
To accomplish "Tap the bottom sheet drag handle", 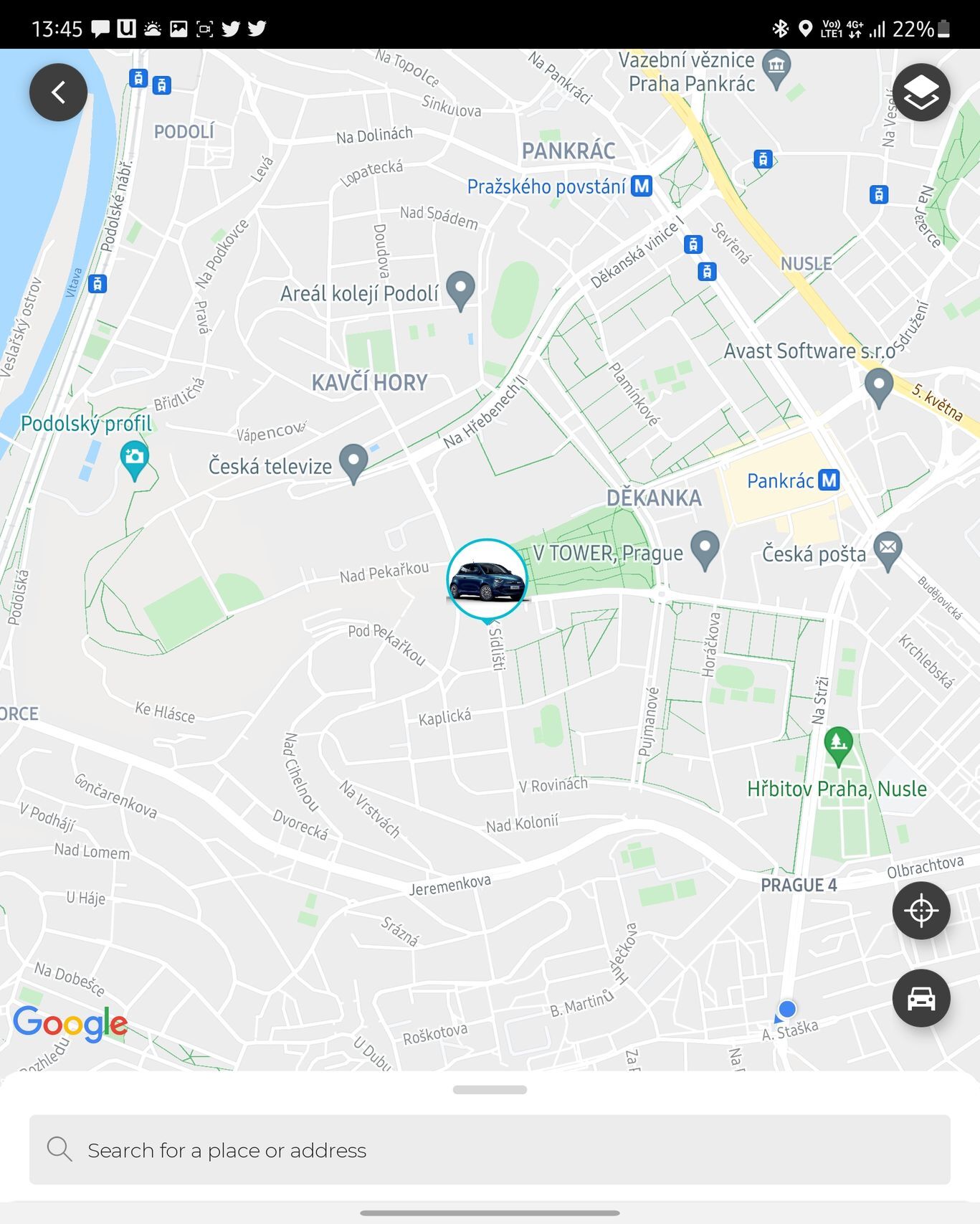I will click(x=490, y=1090).
